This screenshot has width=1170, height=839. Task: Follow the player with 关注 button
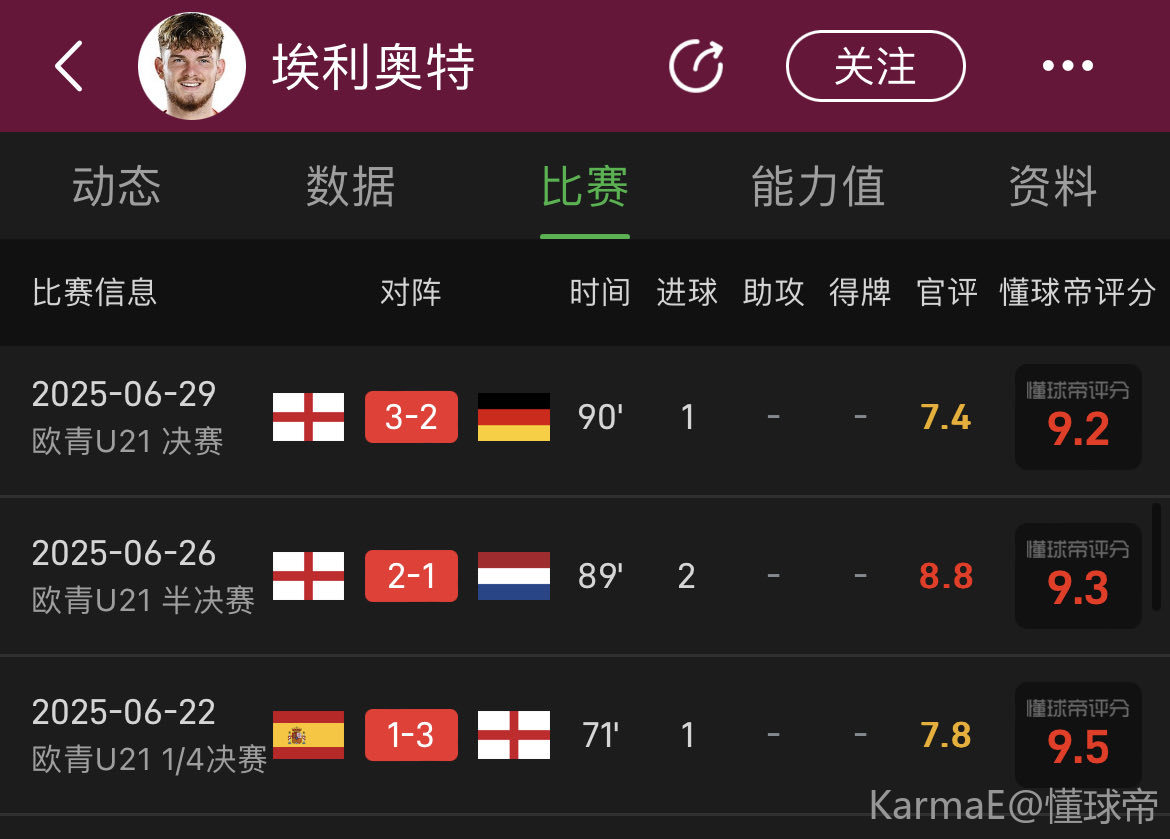point(875,67)
